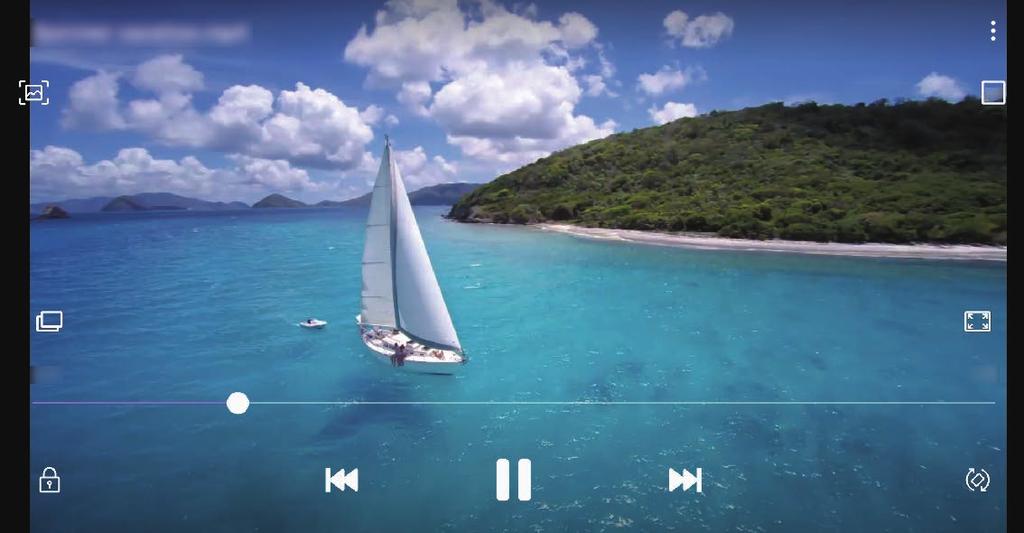Skip to the previous video
This screenshot has width=1024, height=533.
pyautogui.click(x=342, y=480)
